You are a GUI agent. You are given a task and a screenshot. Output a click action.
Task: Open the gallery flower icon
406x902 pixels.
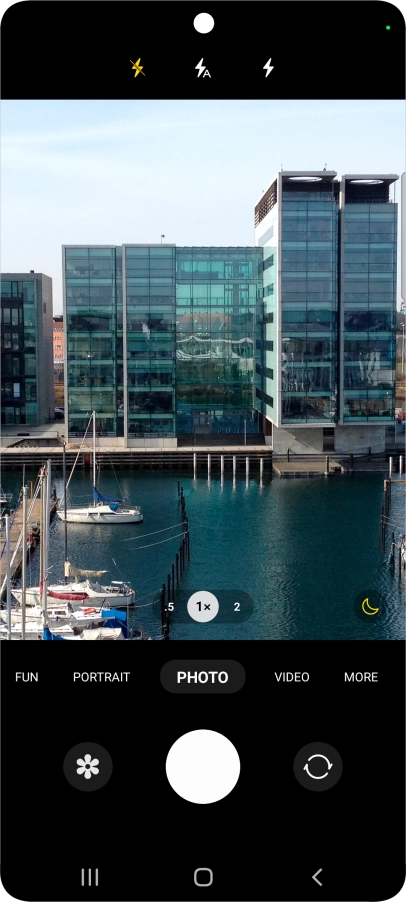88,767
